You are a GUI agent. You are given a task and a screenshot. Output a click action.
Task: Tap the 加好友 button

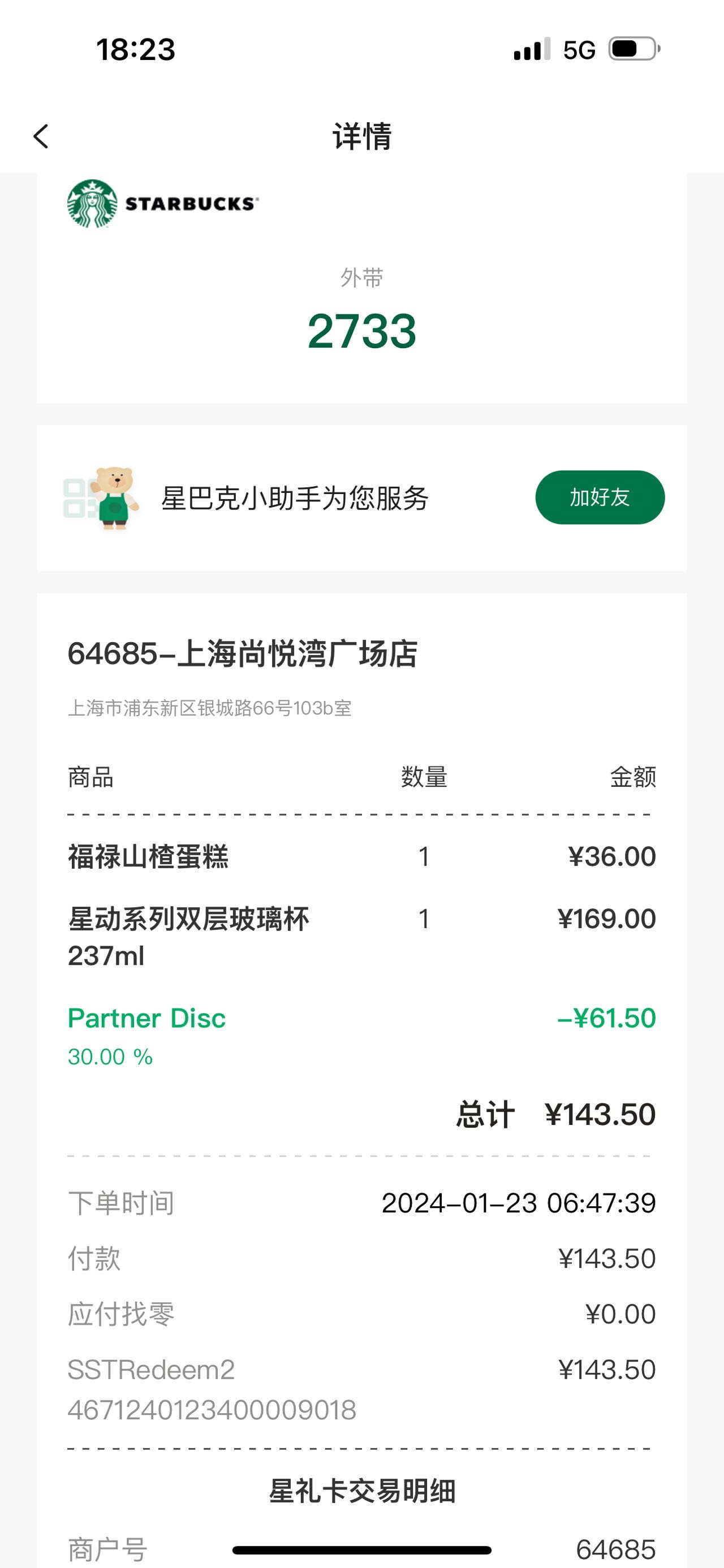pyautogui.click(x=600, y=497)
